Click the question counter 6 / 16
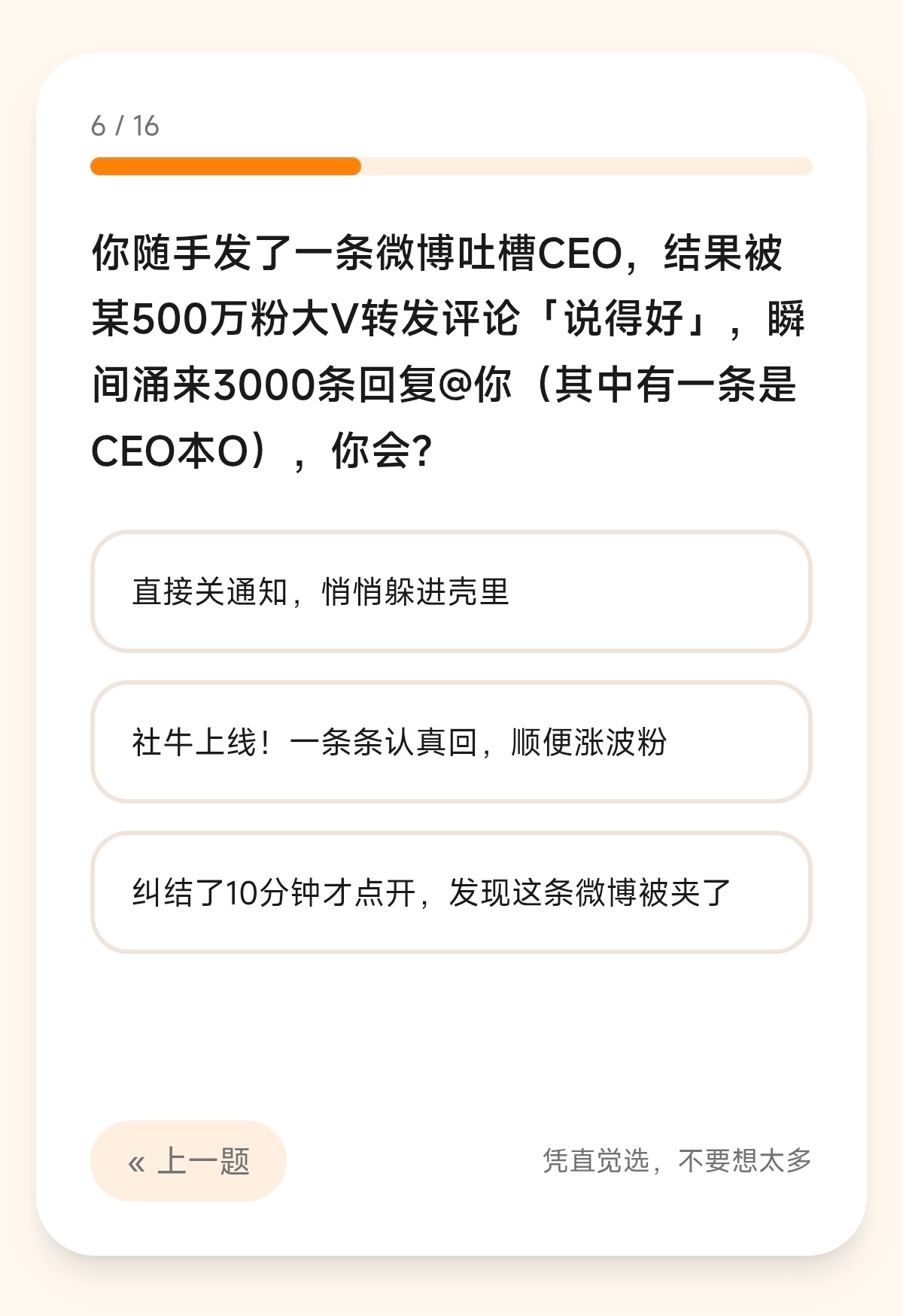This screenshot has height=1316, width=903. (x=126, y=125)
